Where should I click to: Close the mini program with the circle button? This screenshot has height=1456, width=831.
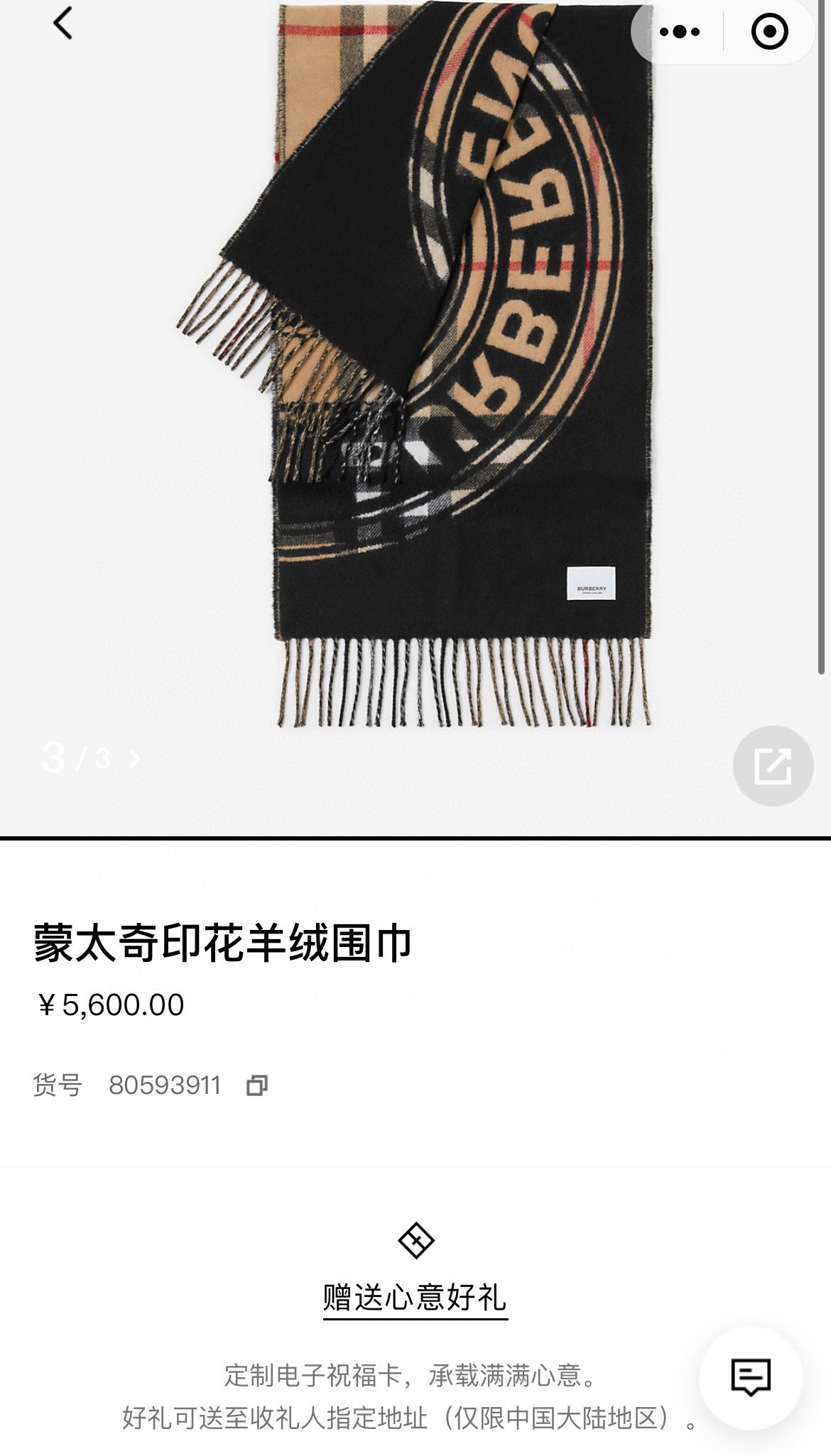pos(769,32)
